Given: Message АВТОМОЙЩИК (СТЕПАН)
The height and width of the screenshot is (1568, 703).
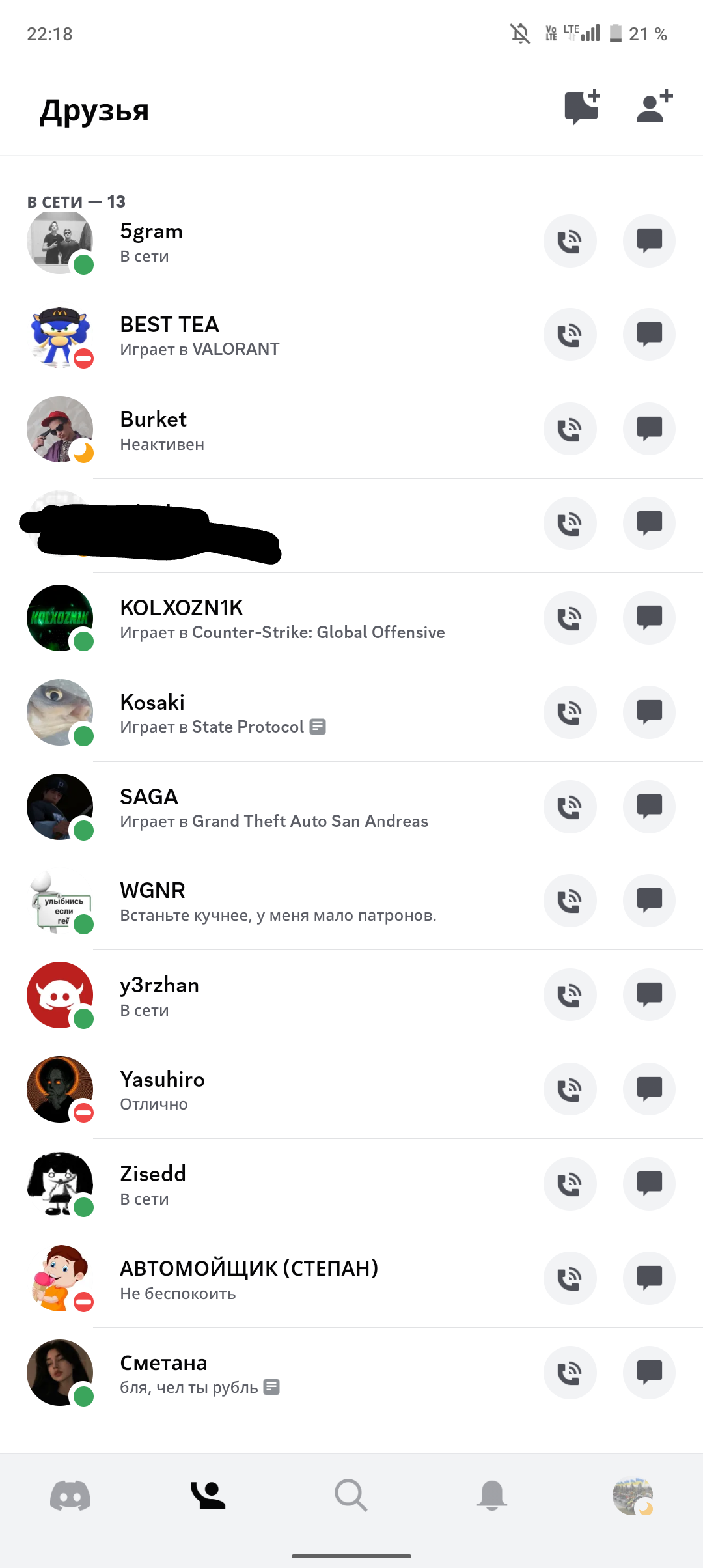Looking at the screenshot, I should point(649,1278).
